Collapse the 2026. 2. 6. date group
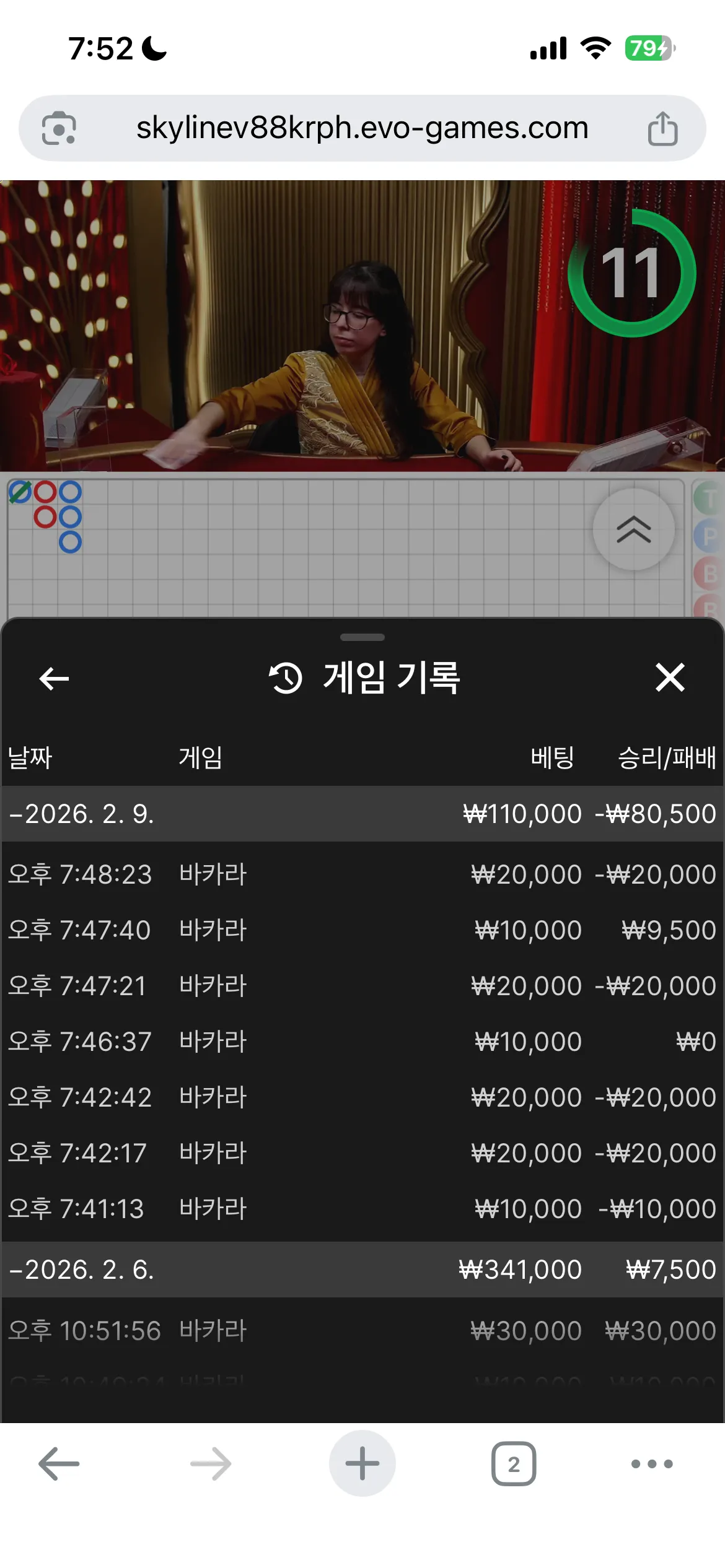The image size is (725, 1568). pyautogui.click(x=362, y=1270)
